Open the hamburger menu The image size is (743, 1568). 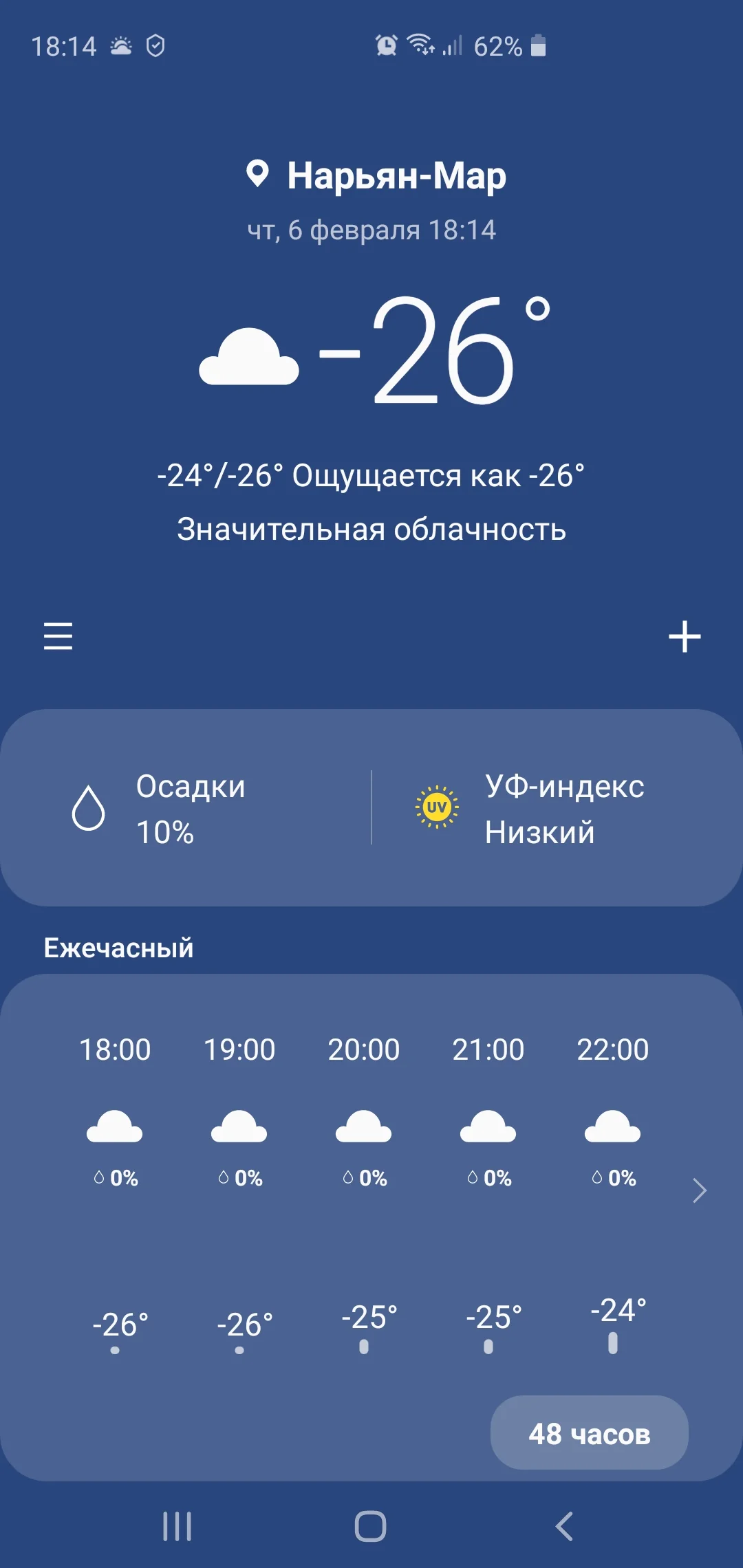coord(58,637)
